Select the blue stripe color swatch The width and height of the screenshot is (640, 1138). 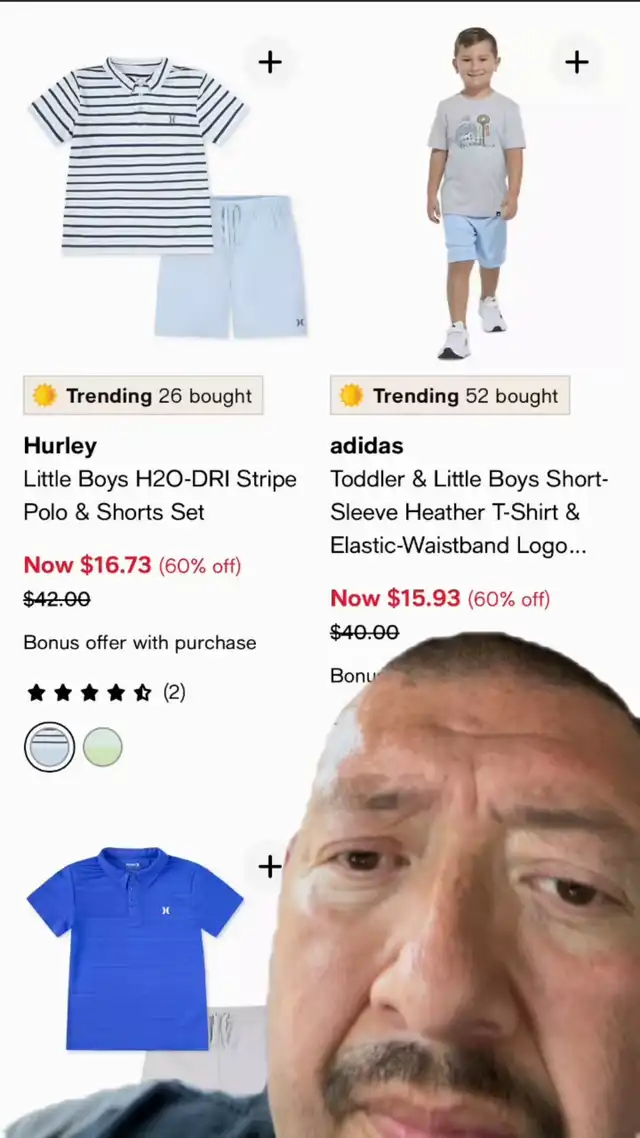[x=49, y=747]
